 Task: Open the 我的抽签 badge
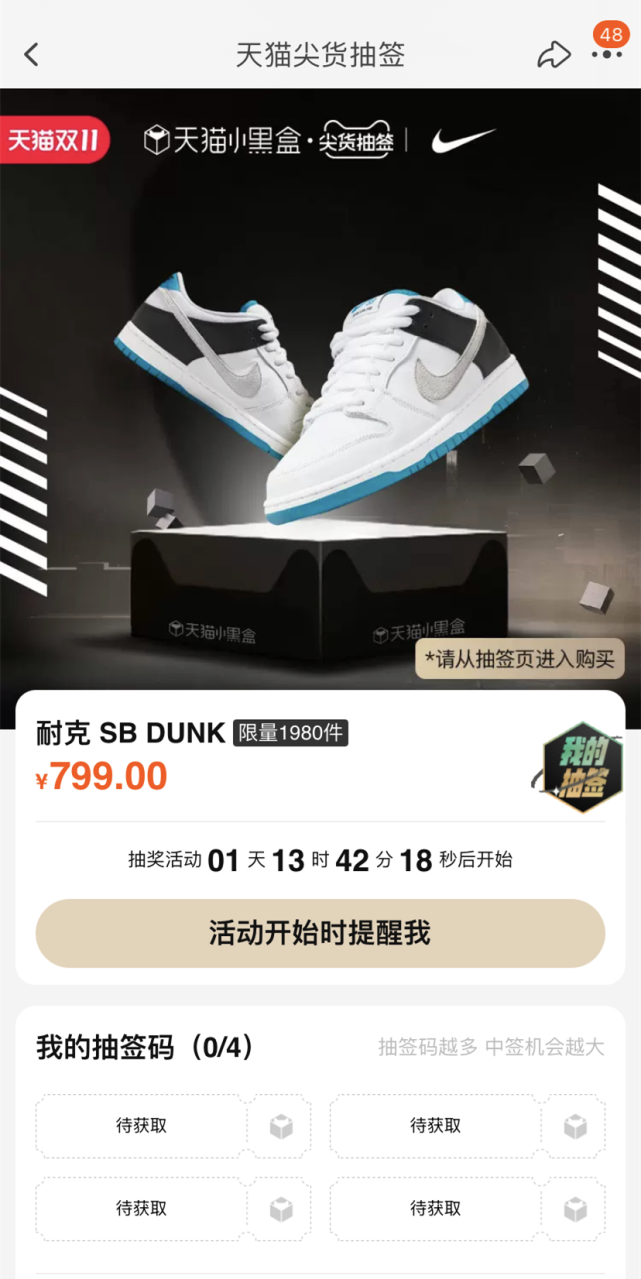pos(582,767)
